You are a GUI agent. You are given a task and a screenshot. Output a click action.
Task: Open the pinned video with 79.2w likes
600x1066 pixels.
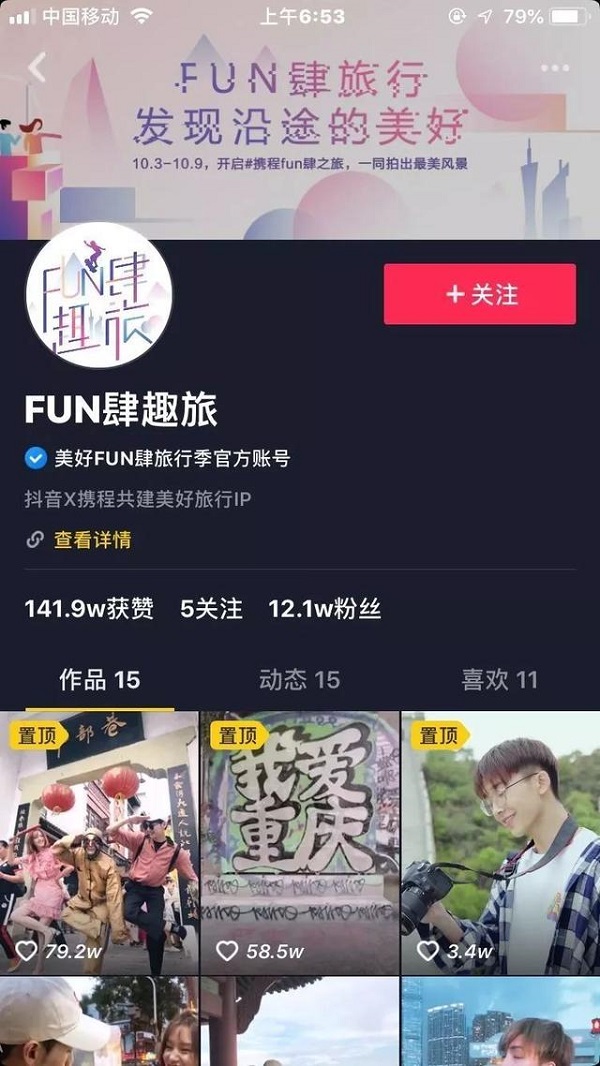(x=100, y=842)
